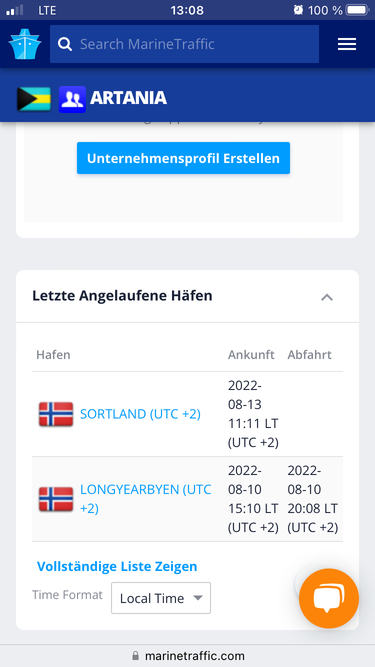Open the Local Time format dropdown

coord(161,598)
